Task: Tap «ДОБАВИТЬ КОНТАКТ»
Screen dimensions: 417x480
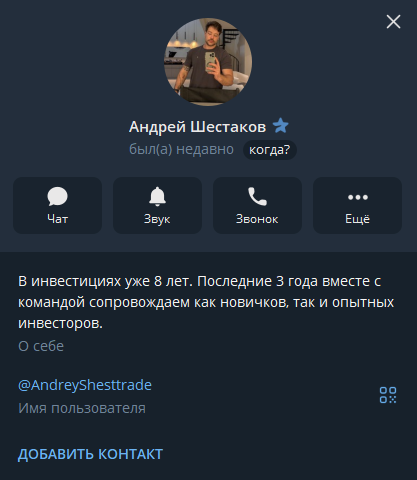Action: (90, 454)
